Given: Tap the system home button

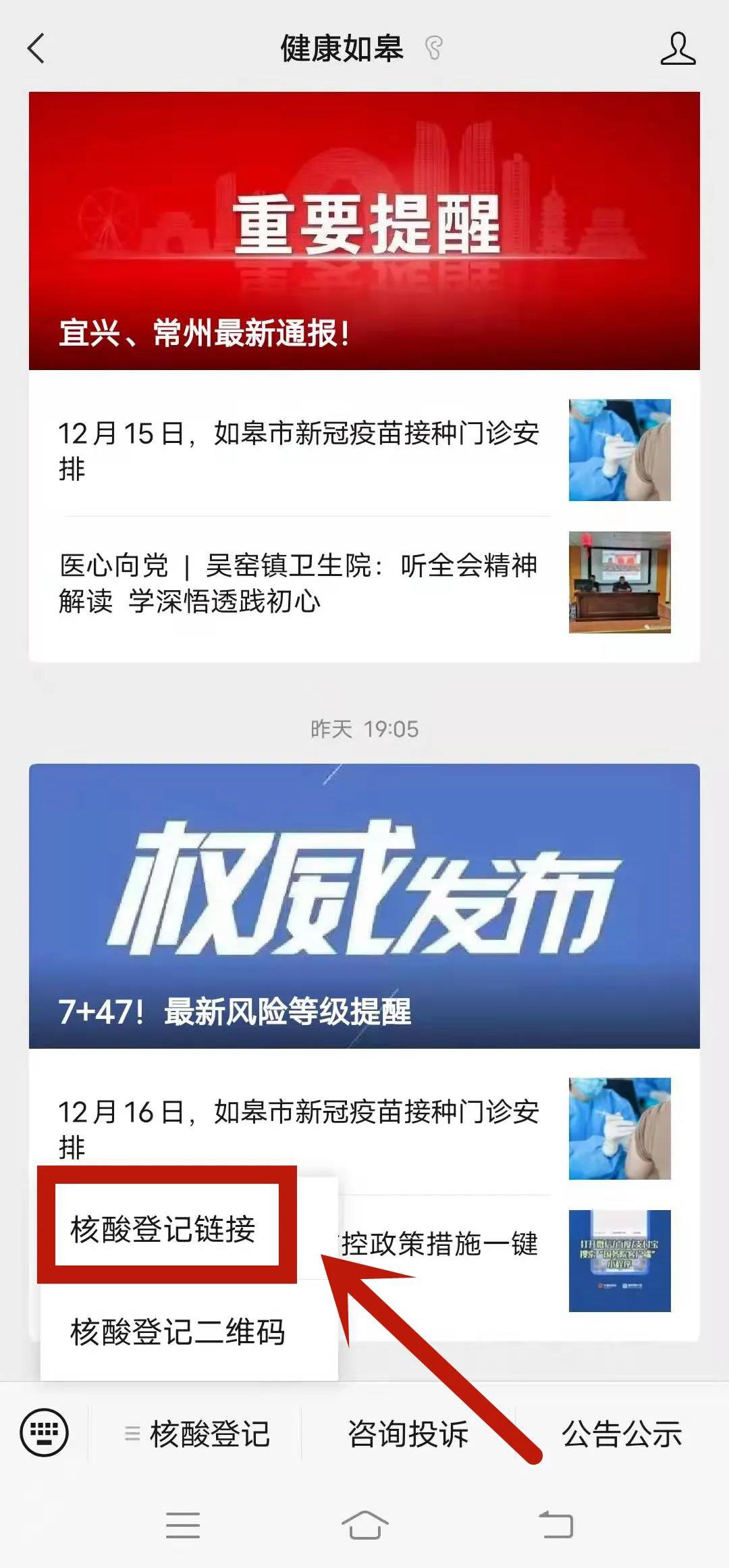Looking at the screenshot, I should coord(364,1525).
